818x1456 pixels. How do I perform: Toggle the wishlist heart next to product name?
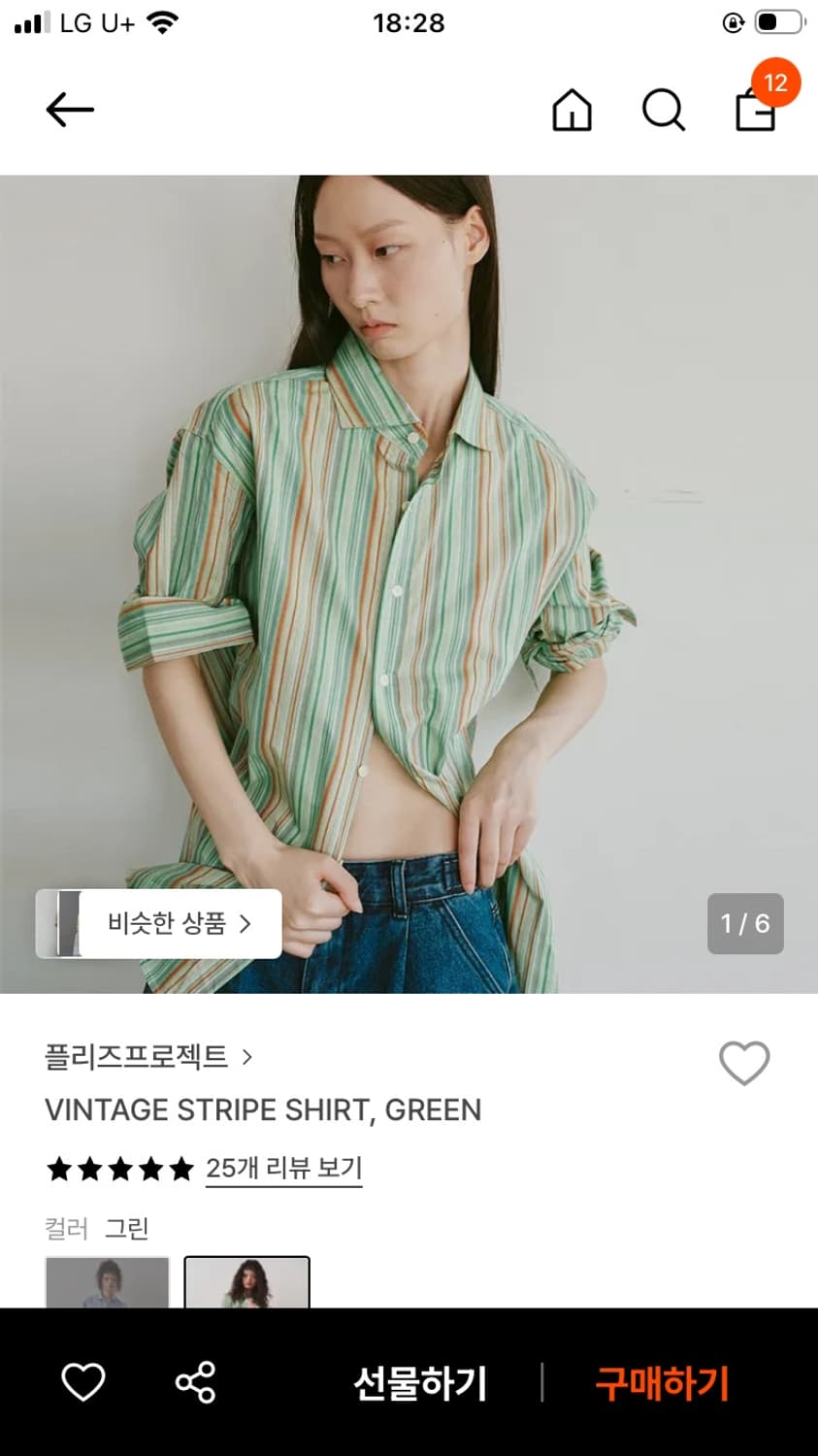click(x=744, y=1063)
